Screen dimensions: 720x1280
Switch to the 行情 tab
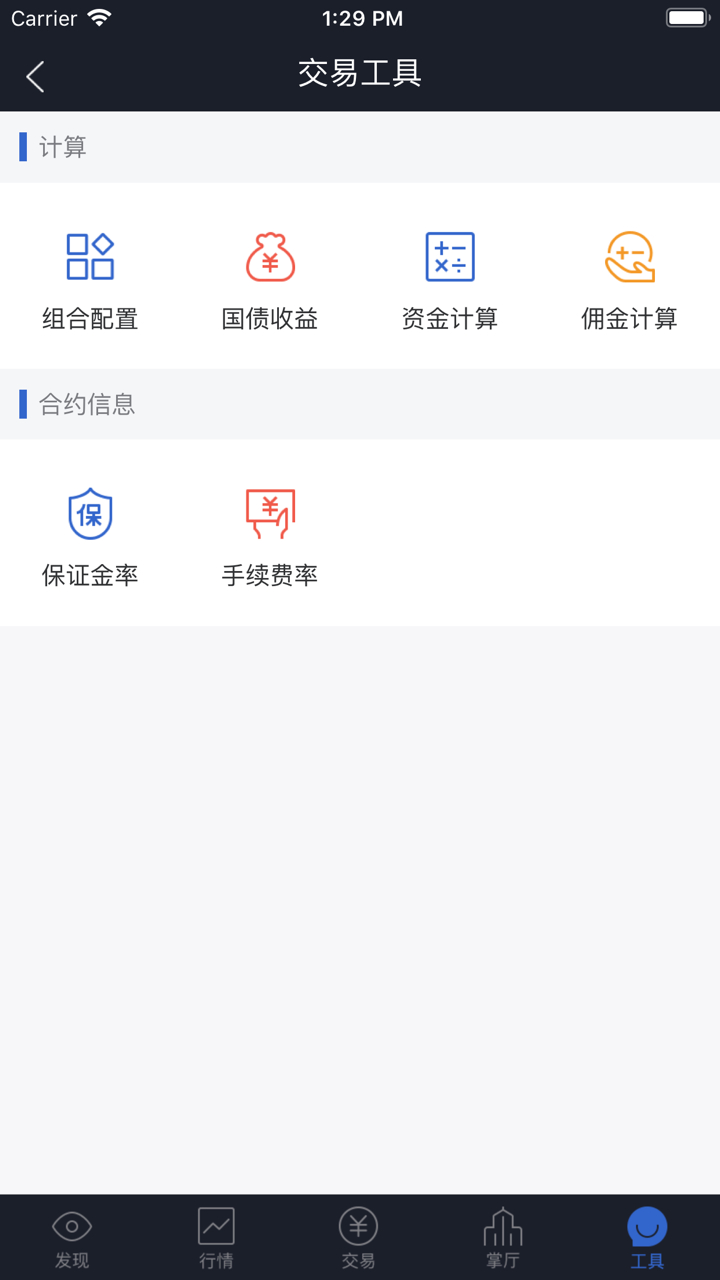[x=216, y=1237]
